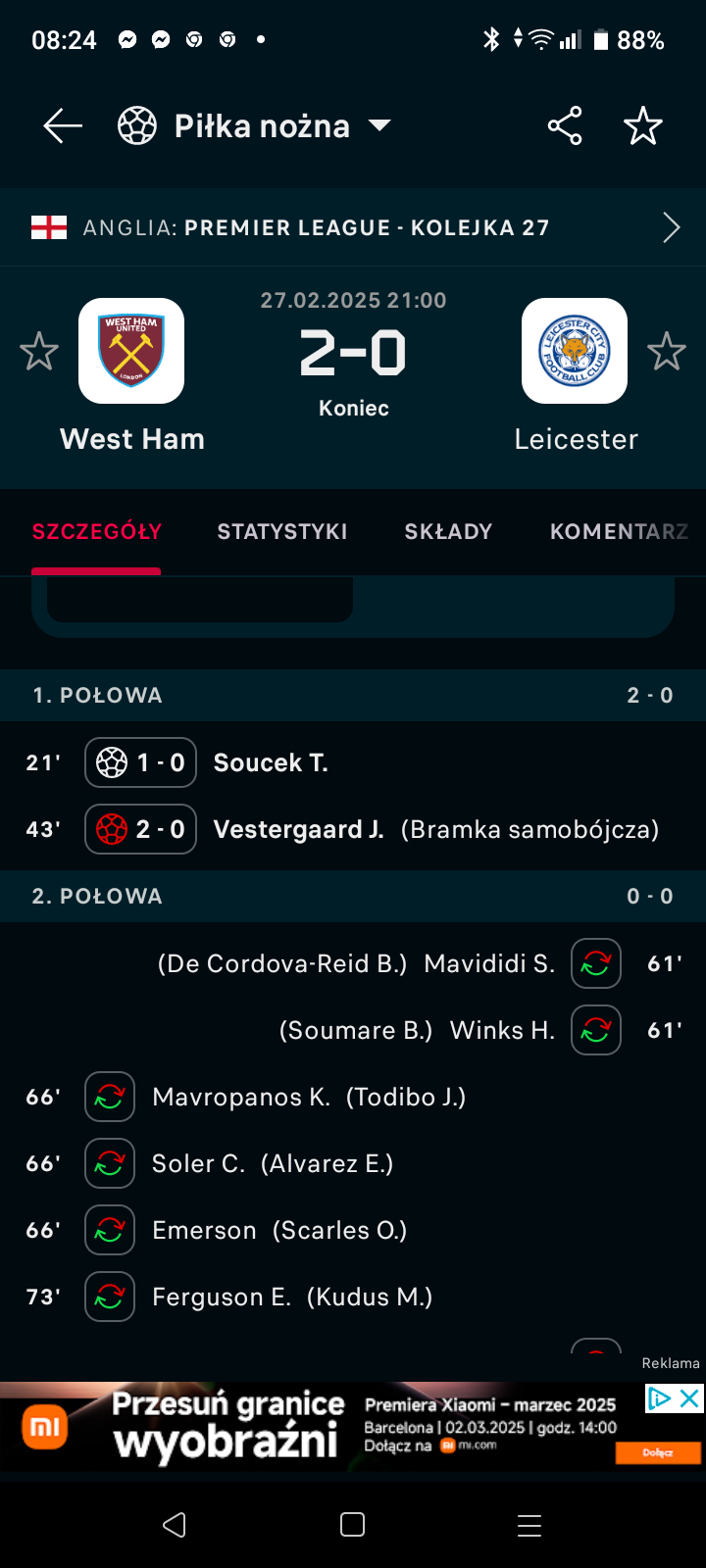
Task: Add match to favorites with the star
Action: coord(643,125)
